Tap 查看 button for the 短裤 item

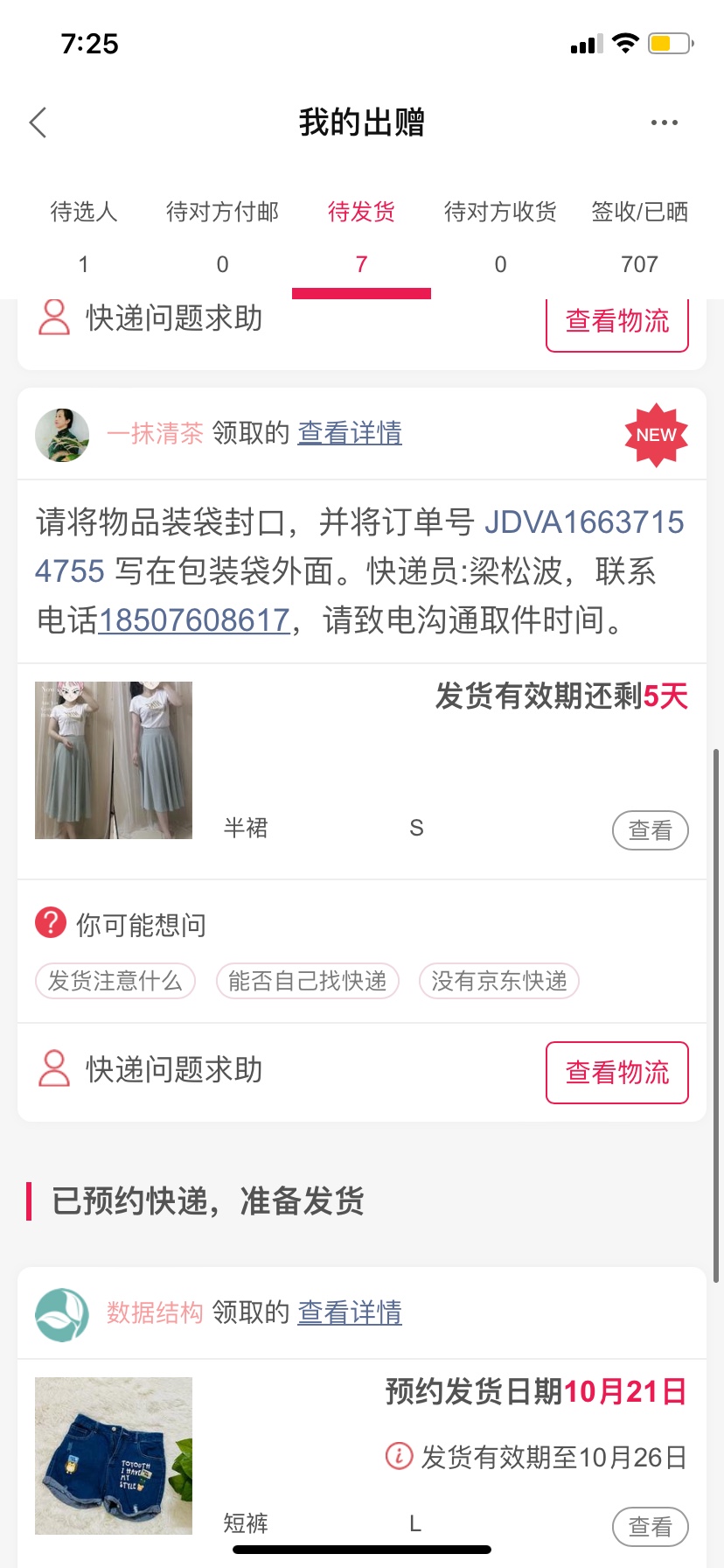pyautogui.click(x=650, y=1527)
